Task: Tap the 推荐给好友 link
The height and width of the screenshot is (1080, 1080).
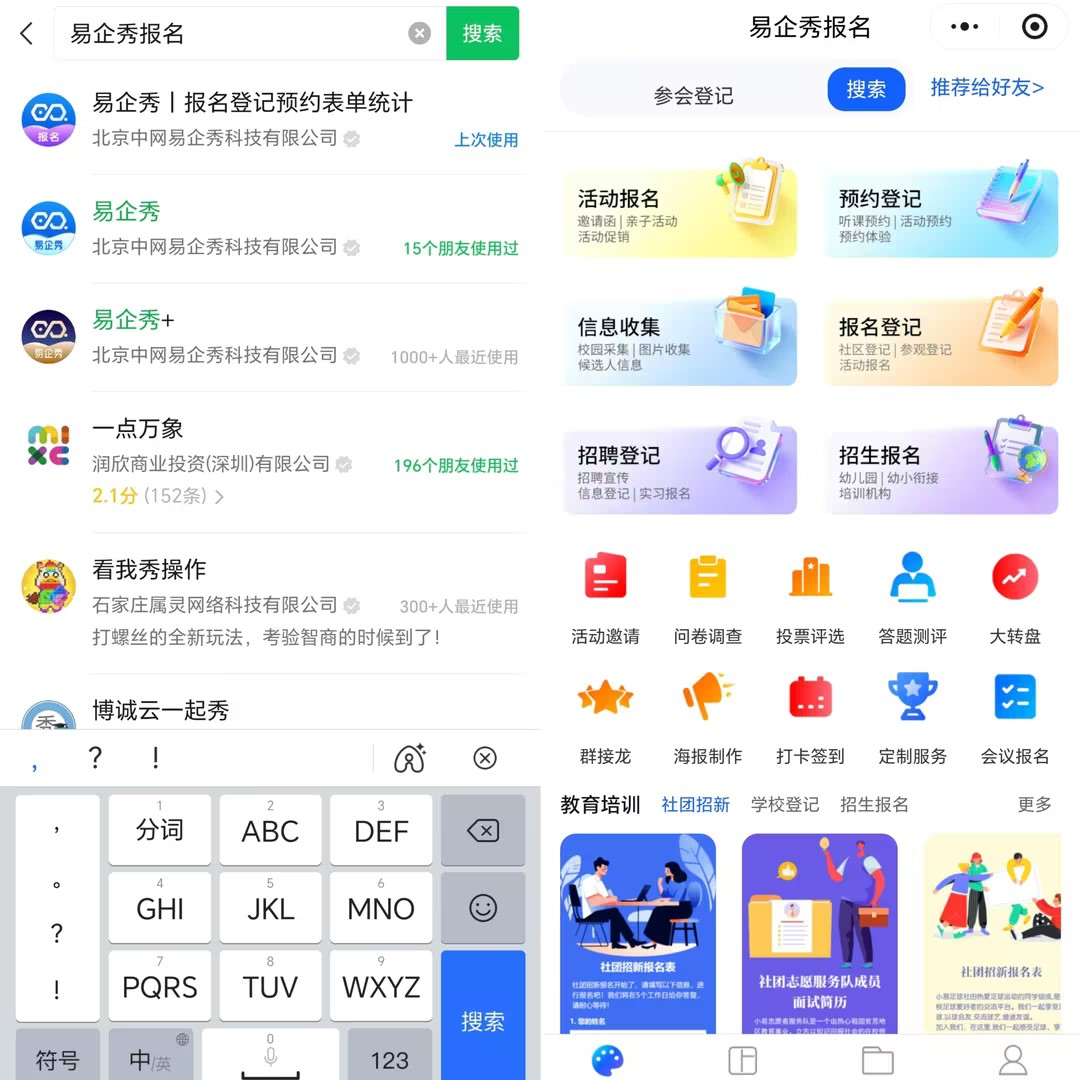Action: coord(987,87)
